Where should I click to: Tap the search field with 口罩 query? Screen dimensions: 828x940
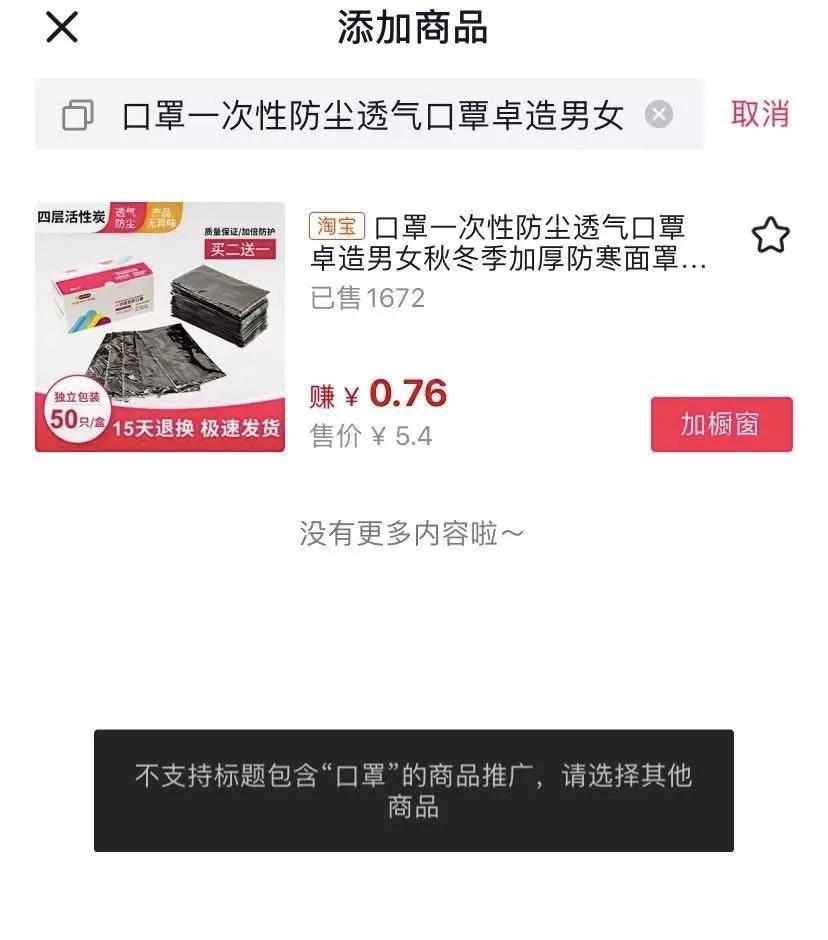(370, 115)
